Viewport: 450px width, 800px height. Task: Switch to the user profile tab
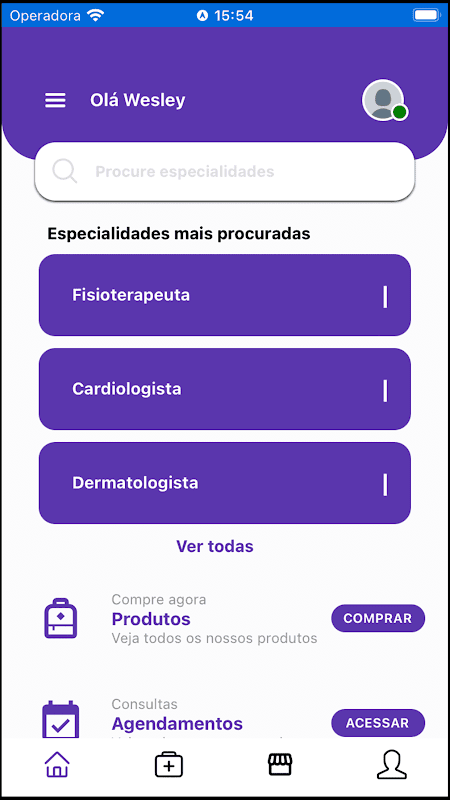392,764
